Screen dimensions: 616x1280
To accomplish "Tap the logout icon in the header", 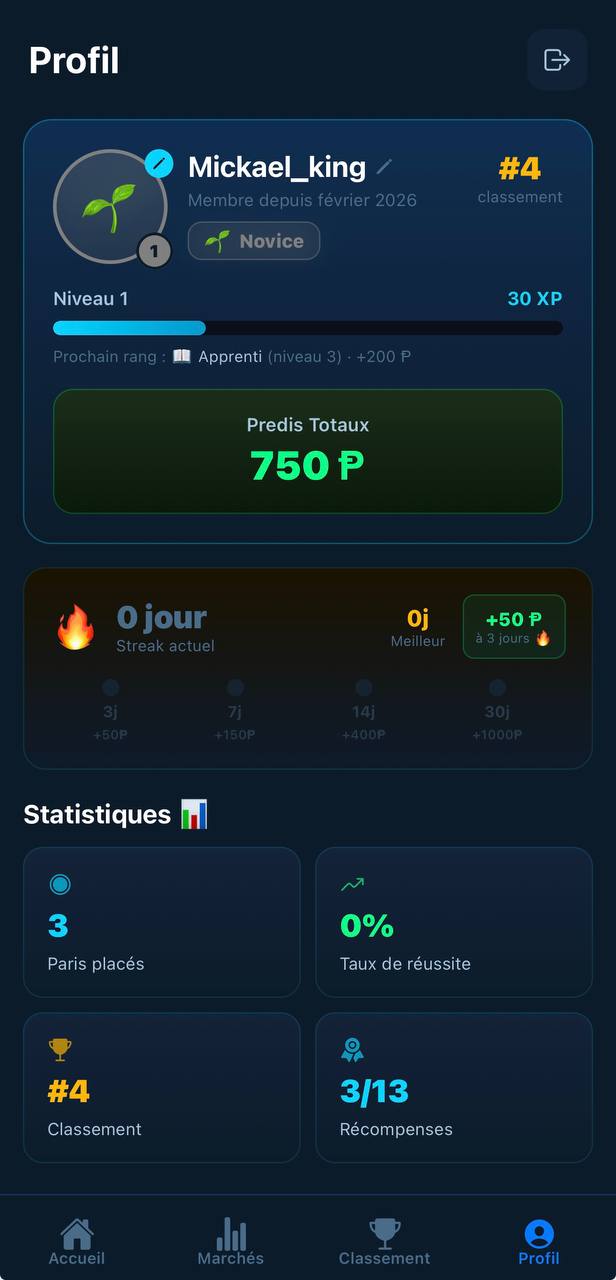I will (557, 60).
